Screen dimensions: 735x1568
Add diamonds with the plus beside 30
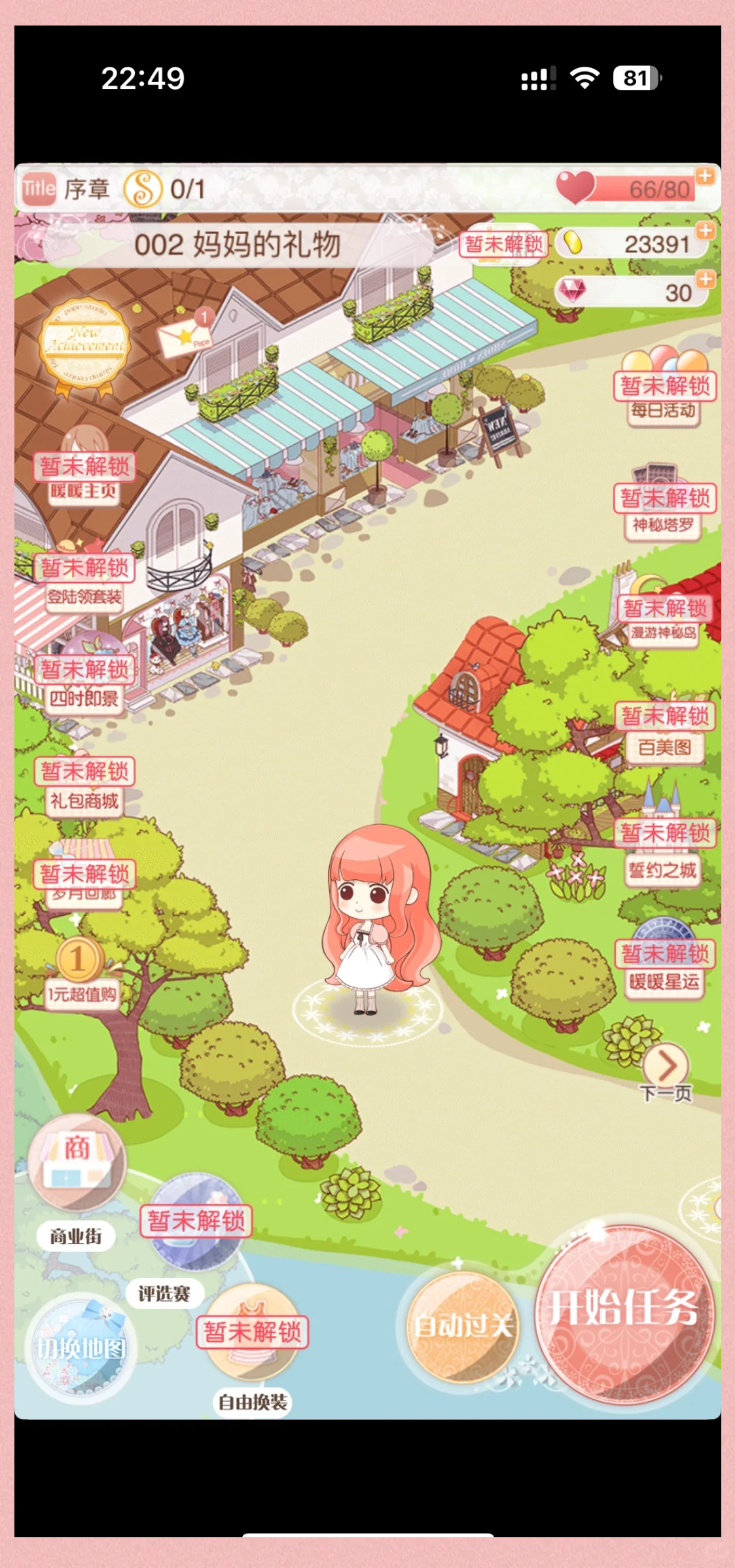705,280
